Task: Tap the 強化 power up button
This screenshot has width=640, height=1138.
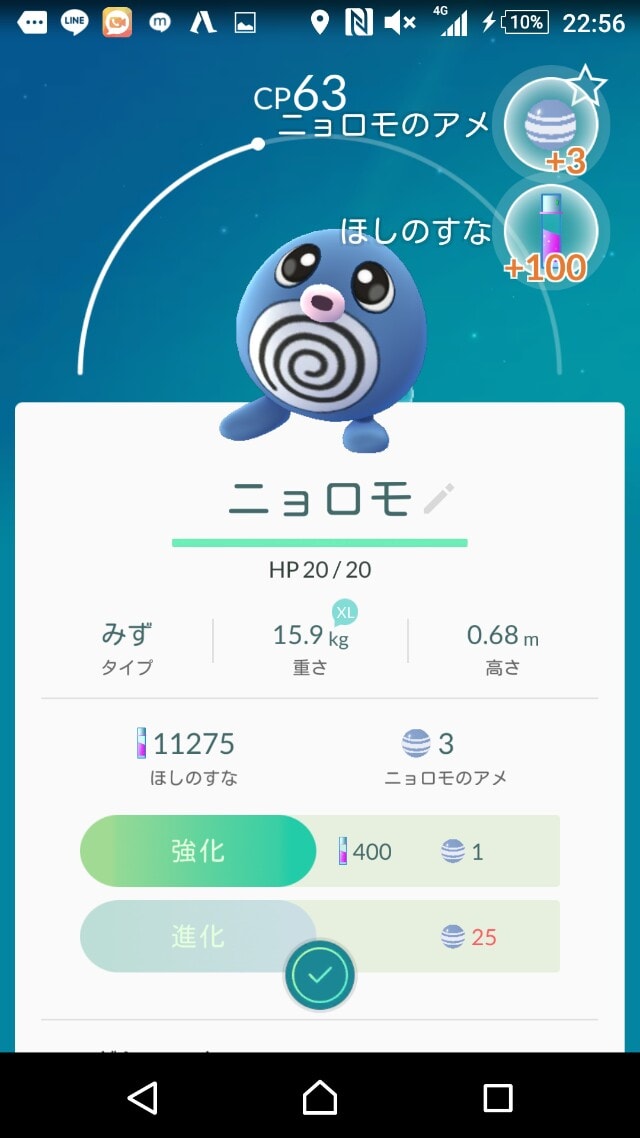Action: tap(198, 851)
